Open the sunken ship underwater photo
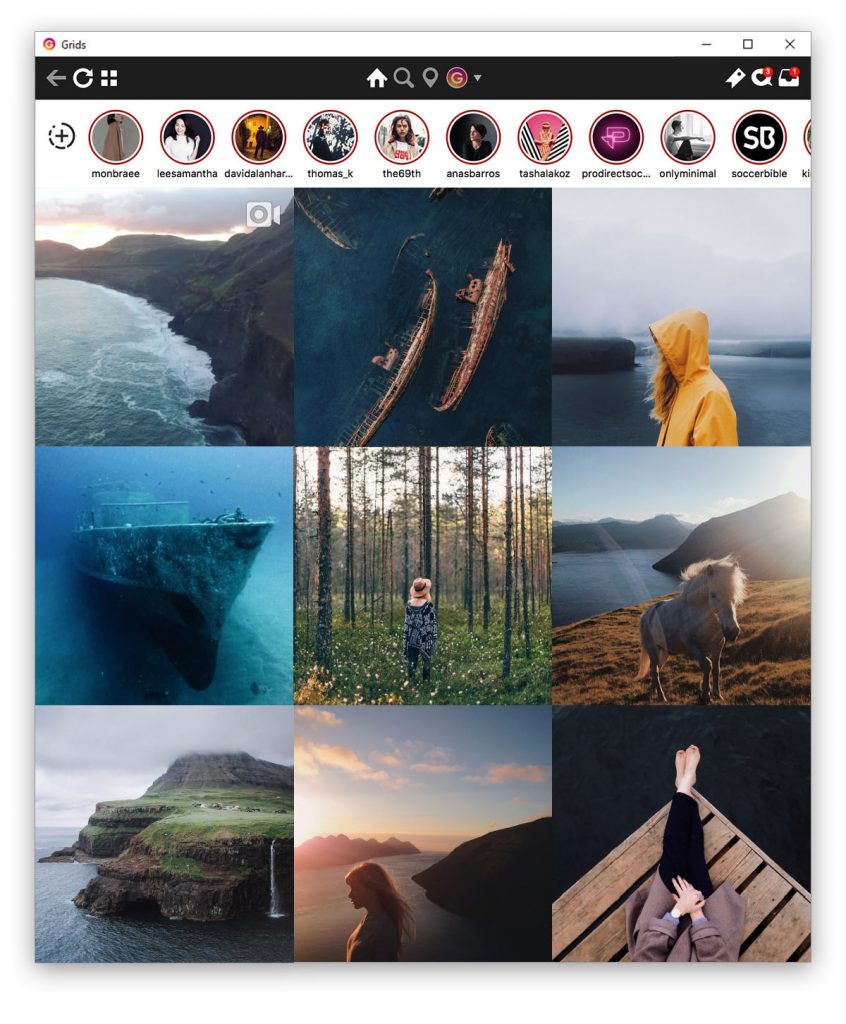 tap(164, 576)
